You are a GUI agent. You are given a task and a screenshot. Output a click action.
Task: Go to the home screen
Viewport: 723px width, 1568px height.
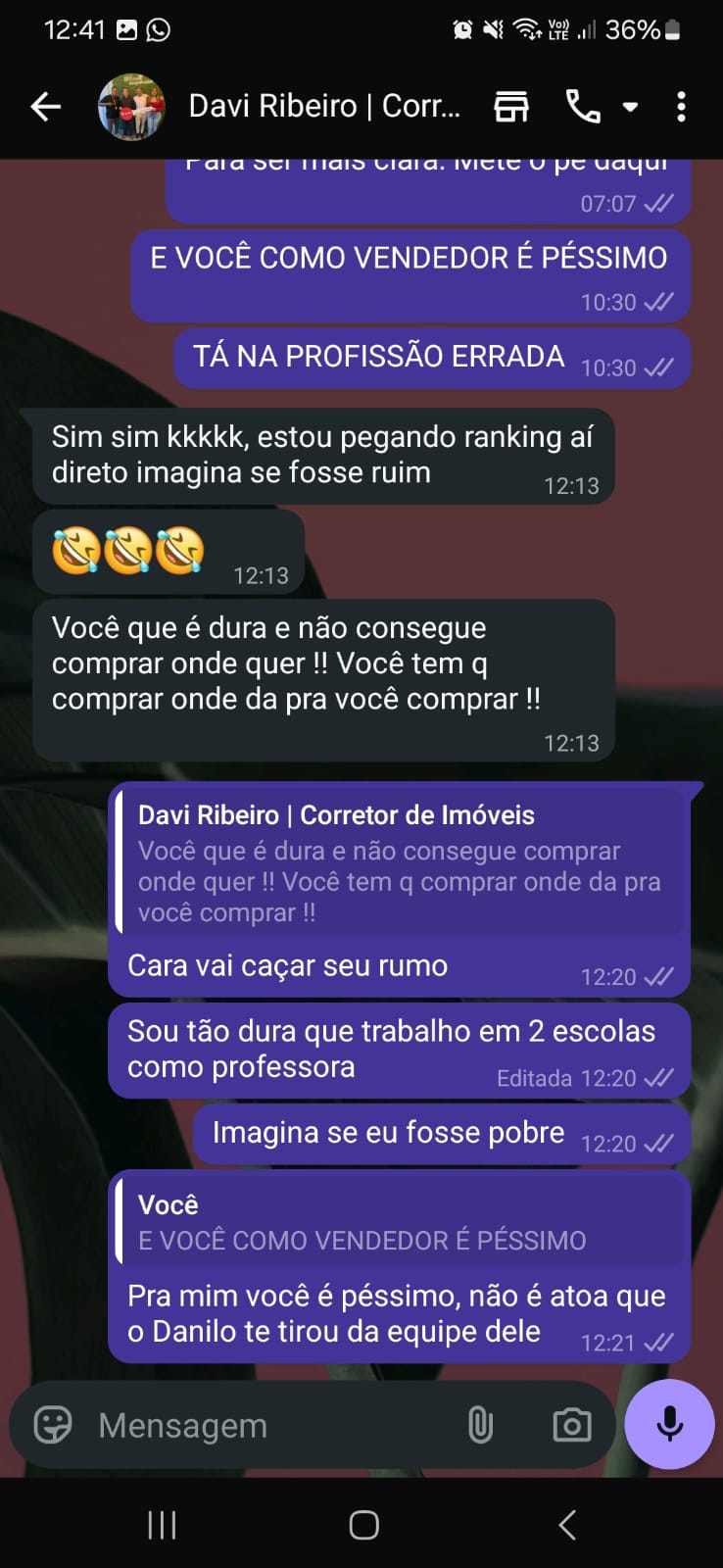(x=363, y=1525)
